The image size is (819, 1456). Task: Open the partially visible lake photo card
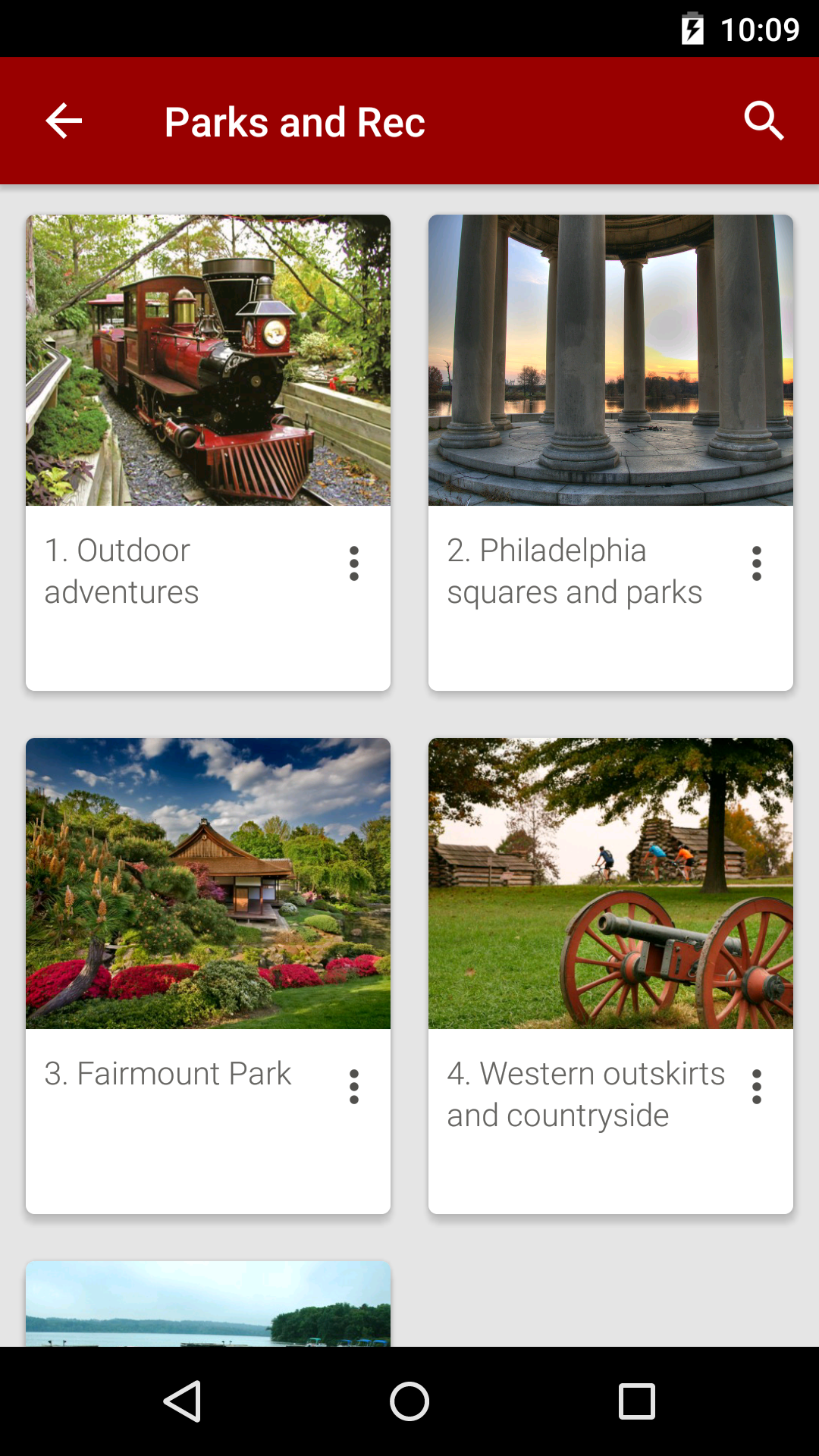pyautogui.click(x=208, y=1304)
